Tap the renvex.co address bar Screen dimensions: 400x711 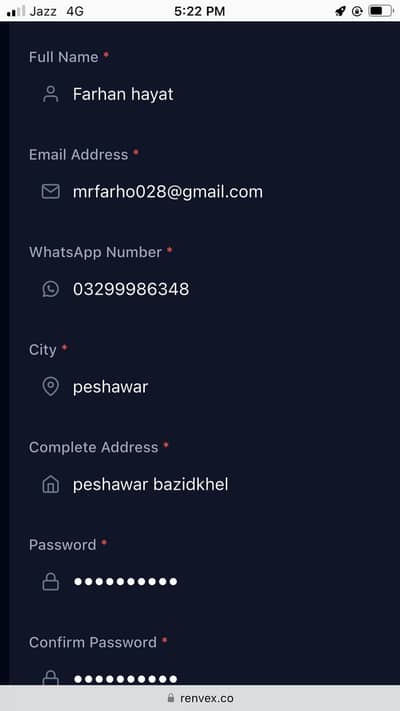[200, 698]
